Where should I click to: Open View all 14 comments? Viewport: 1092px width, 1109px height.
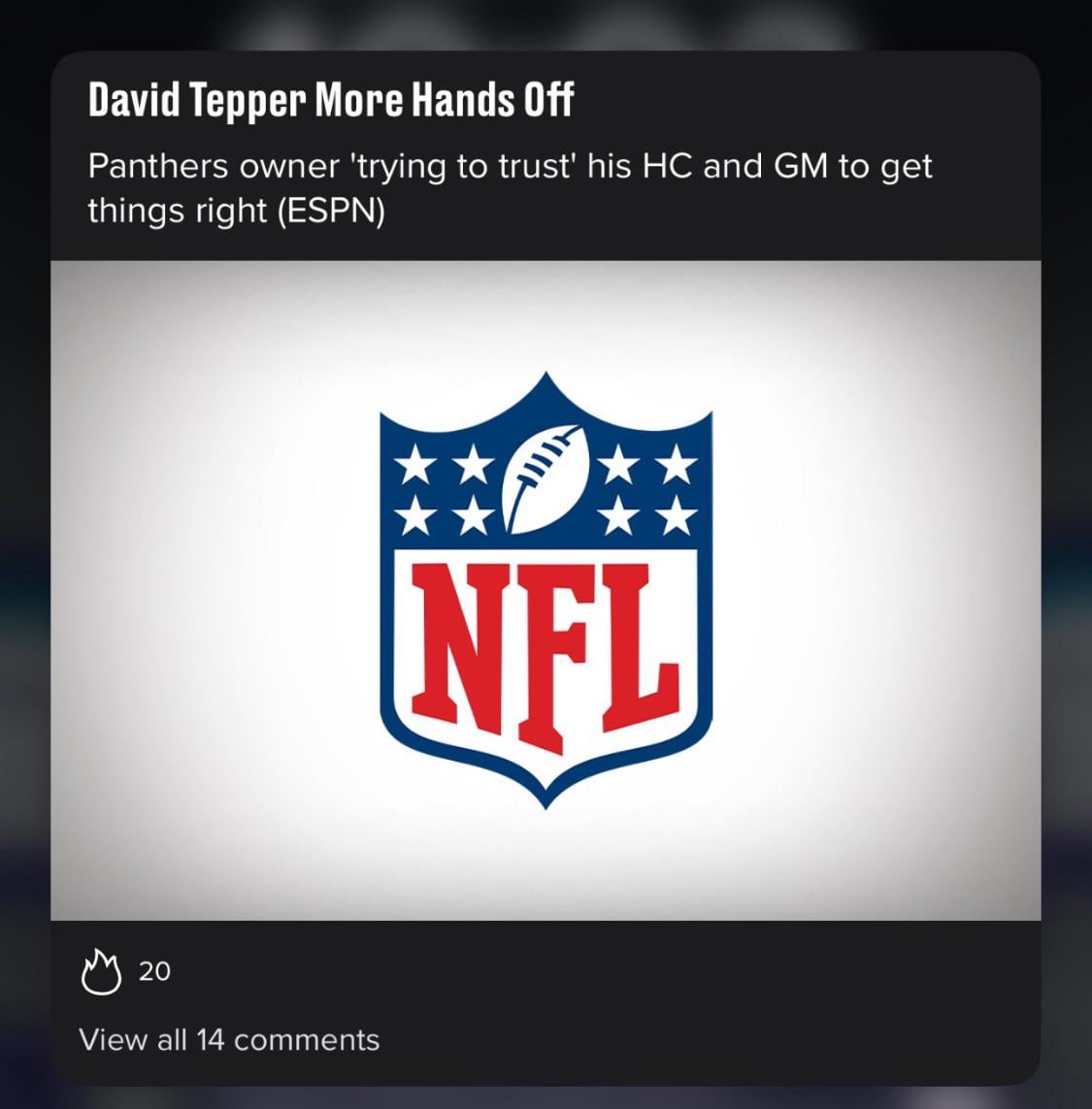pyautogui.click(x=229, y=1040)
